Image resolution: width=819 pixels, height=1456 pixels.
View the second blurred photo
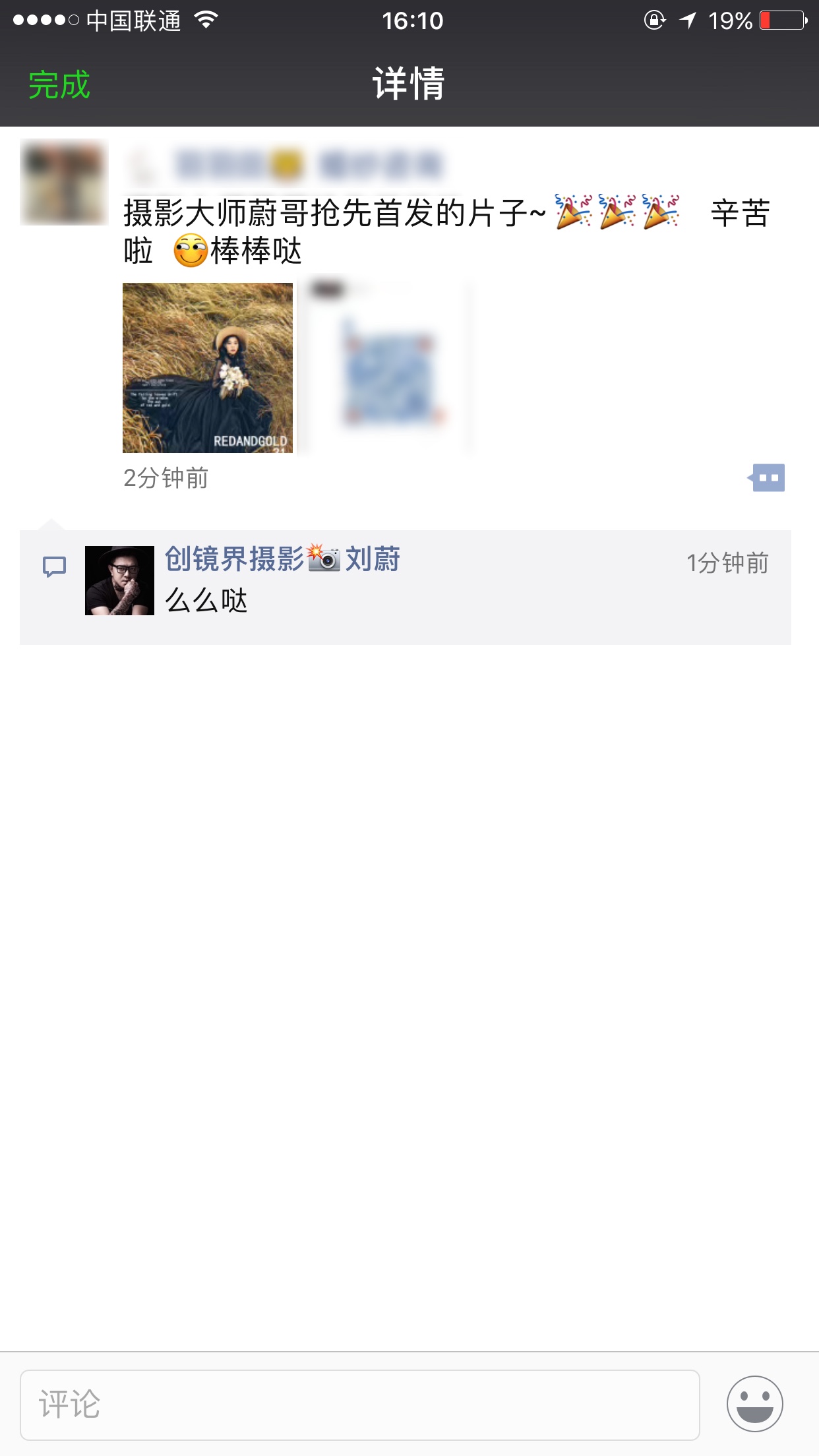click(x=384, y=368)
